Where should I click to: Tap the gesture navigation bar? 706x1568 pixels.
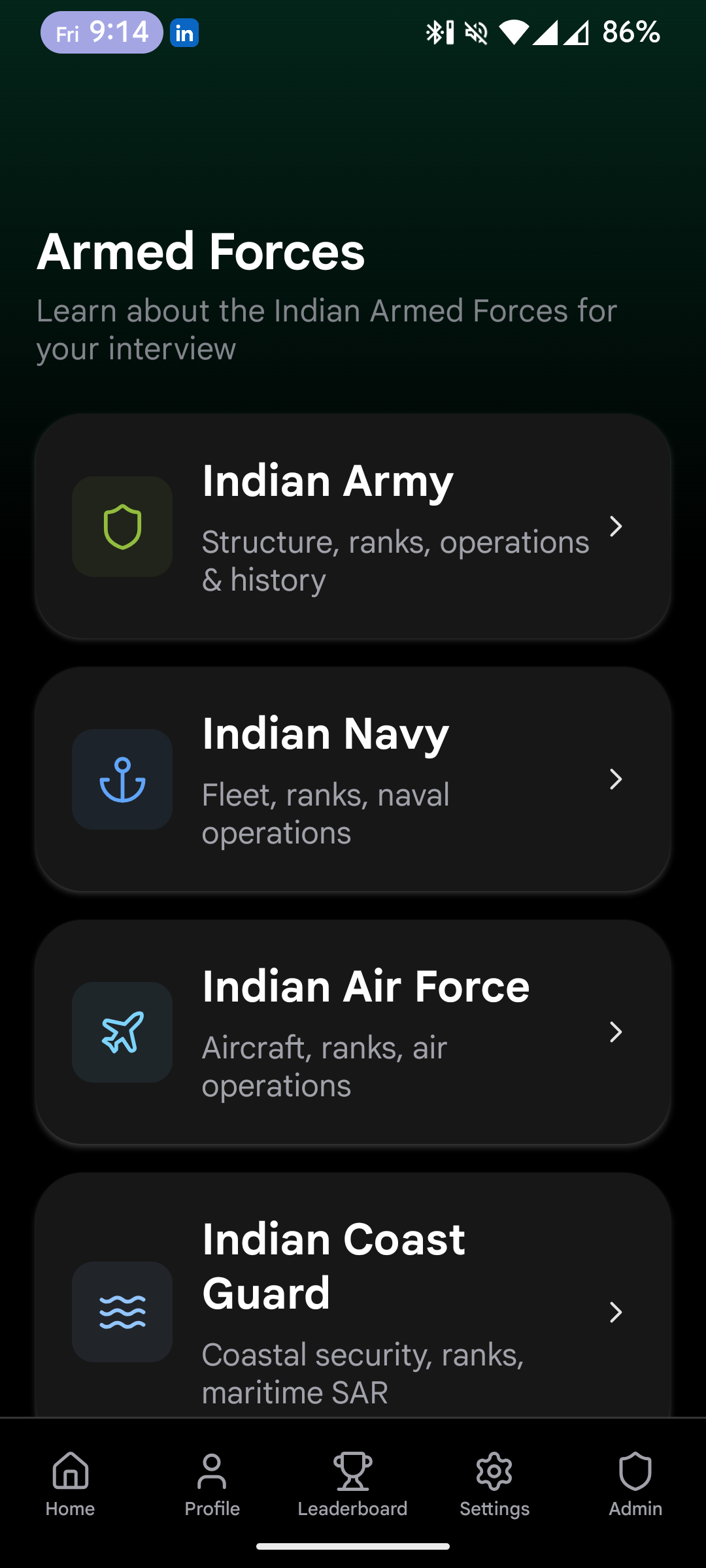(353, 1546)
